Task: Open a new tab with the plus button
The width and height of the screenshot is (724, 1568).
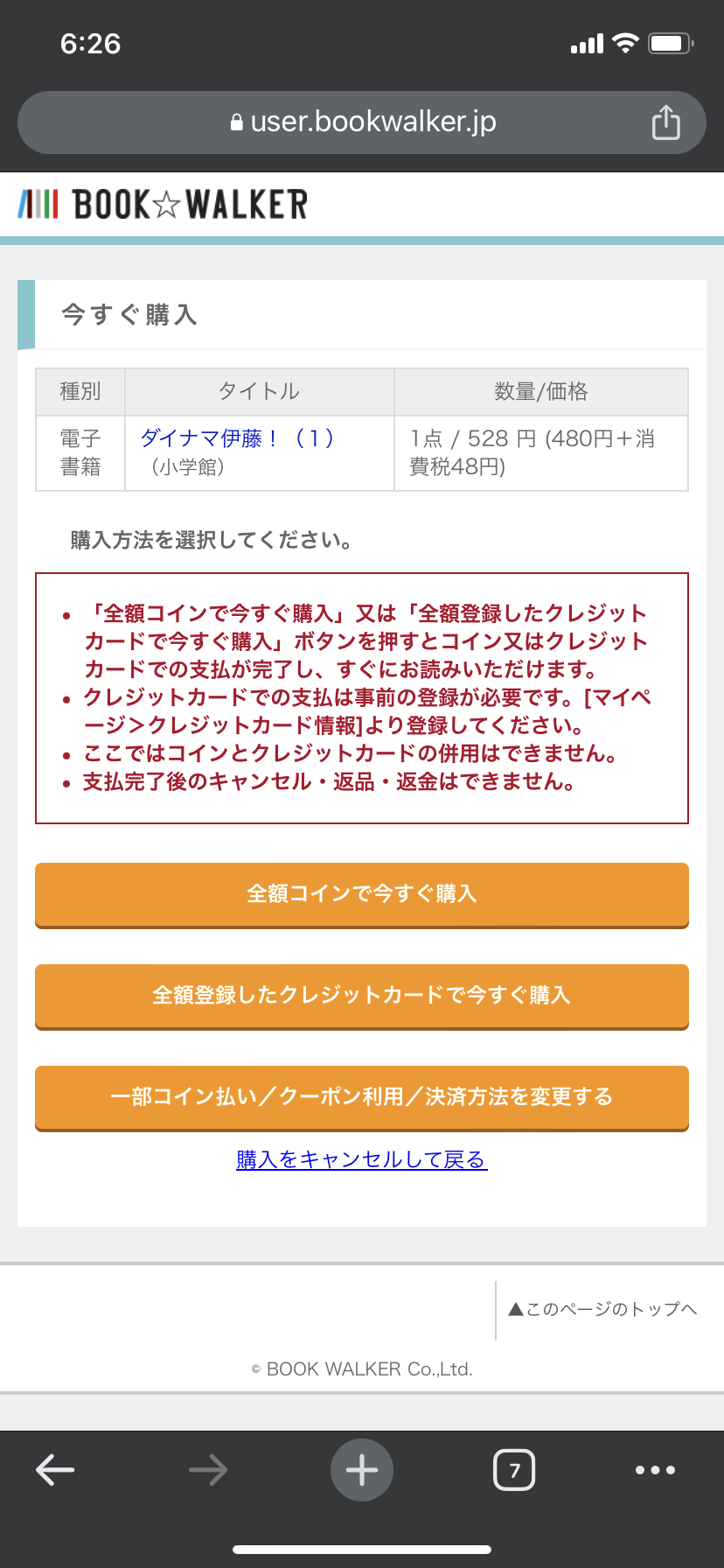Action: coord(362,1470)
